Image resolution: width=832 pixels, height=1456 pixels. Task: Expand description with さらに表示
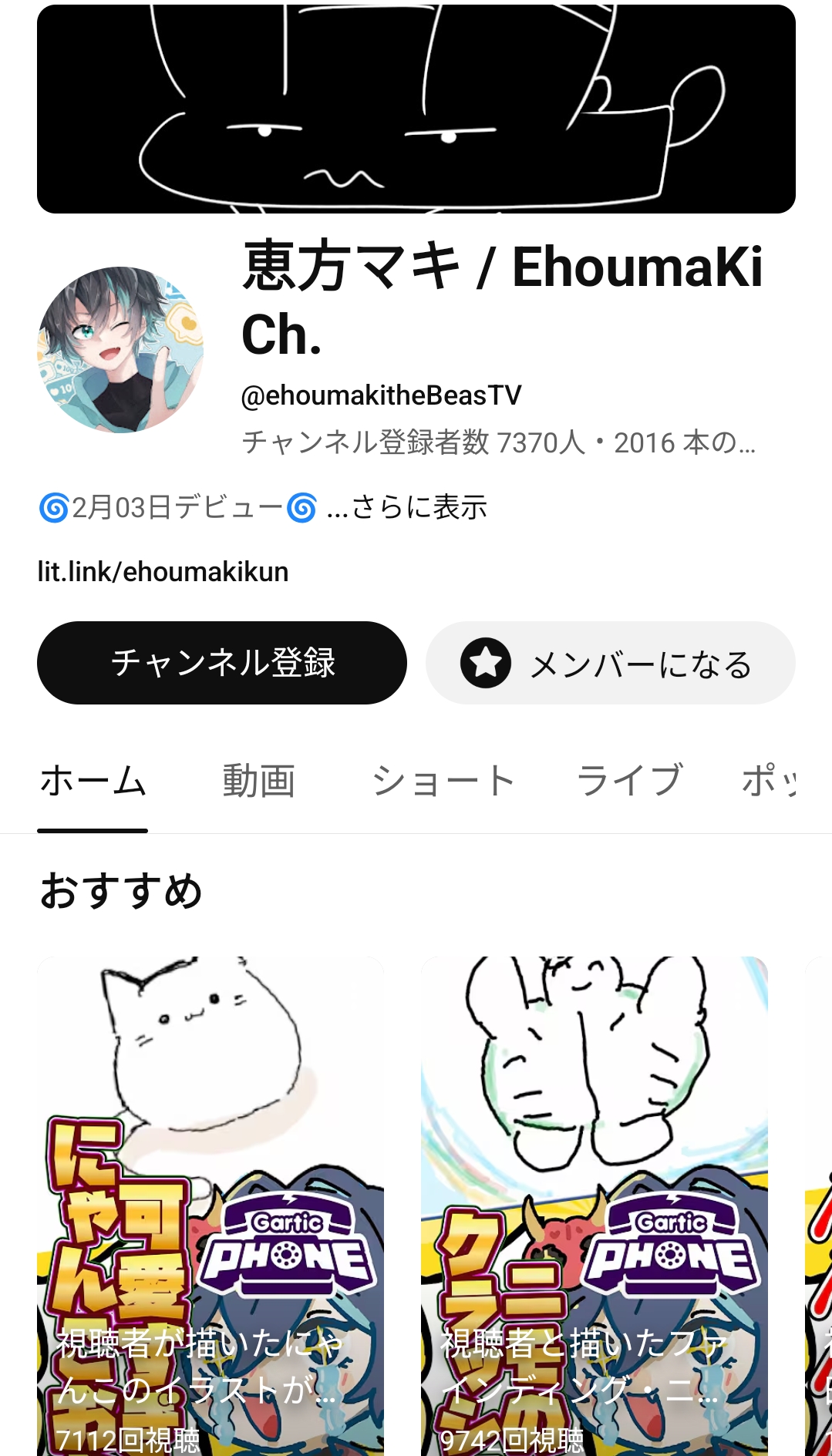[419, 508]
